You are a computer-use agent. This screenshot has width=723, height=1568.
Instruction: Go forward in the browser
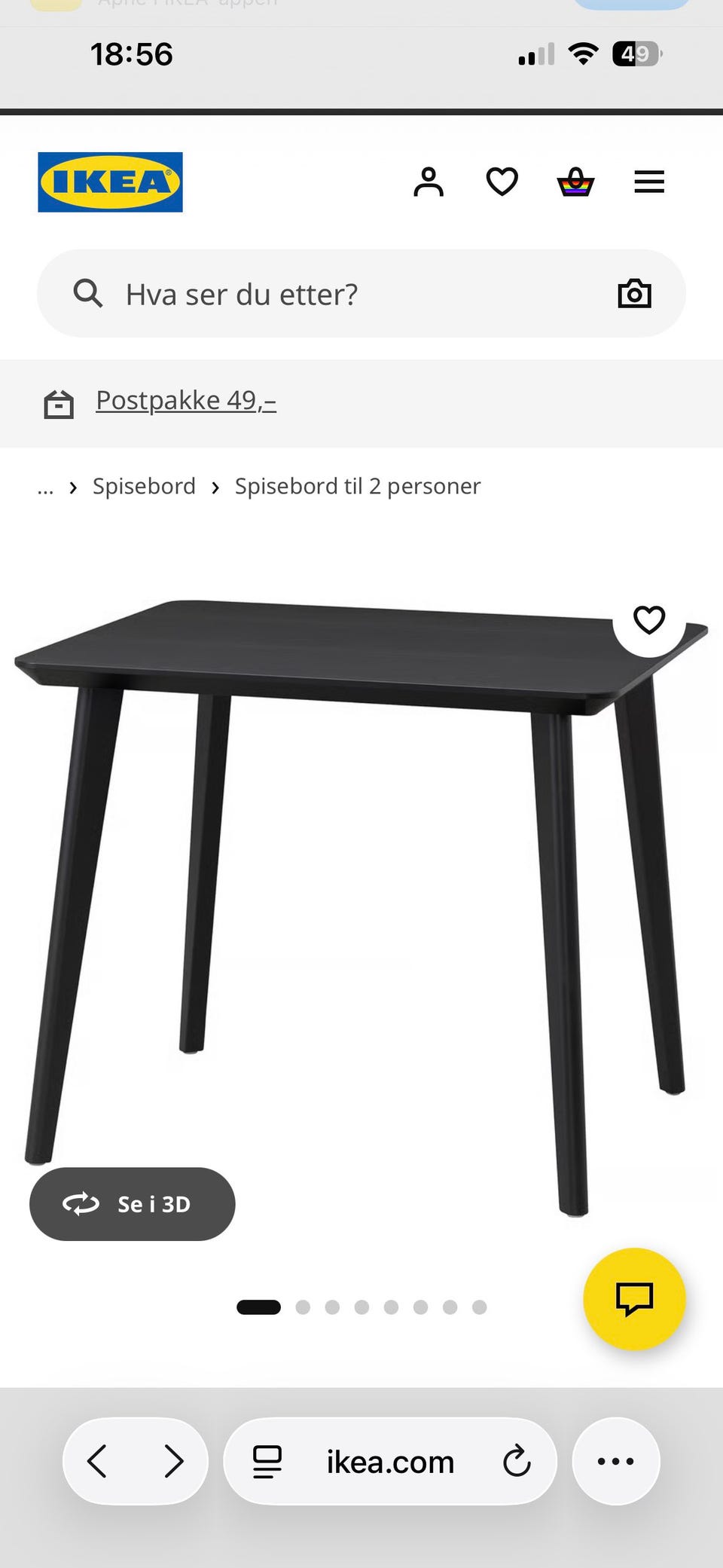pos(174,1462)
